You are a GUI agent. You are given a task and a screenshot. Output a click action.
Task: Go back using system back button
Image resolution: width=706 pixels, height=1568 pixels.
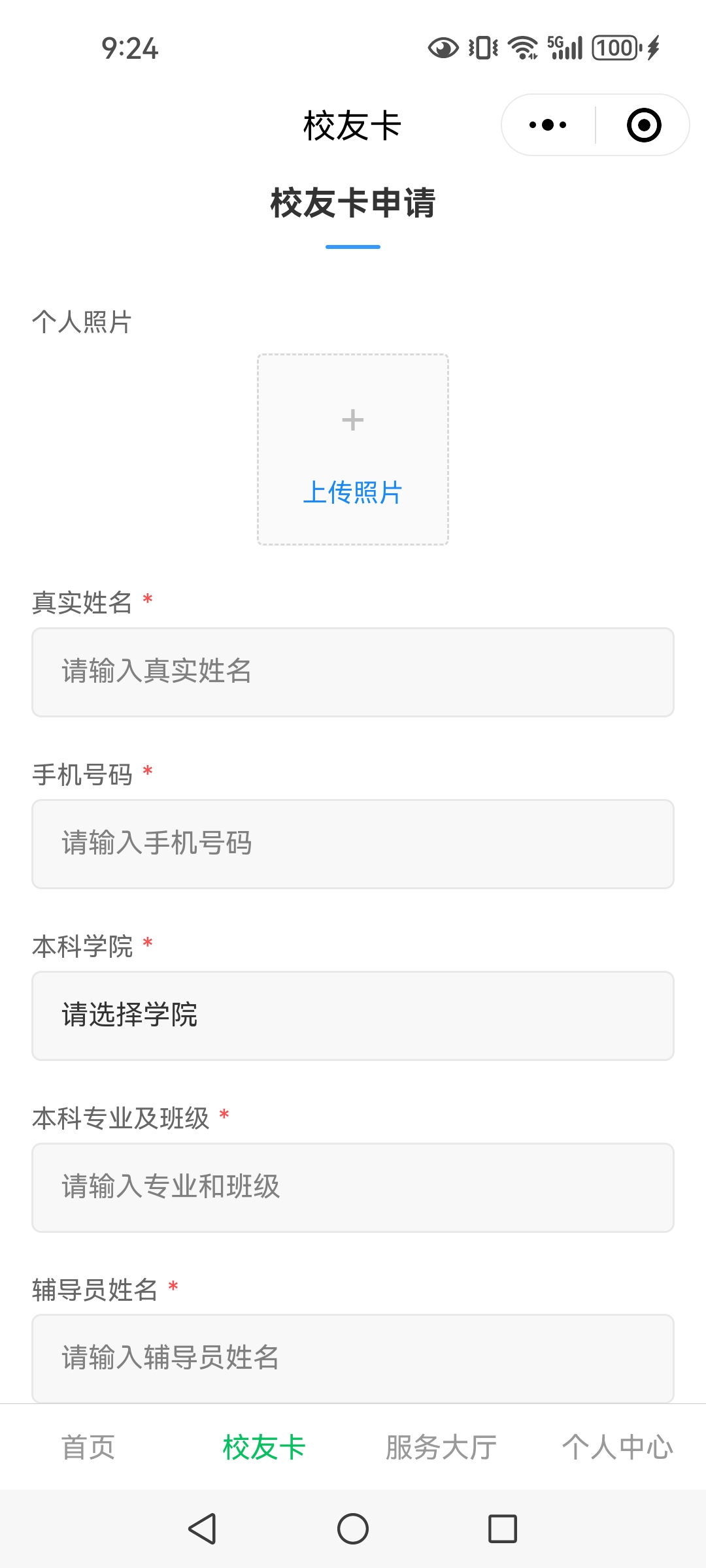point(203,1529)
